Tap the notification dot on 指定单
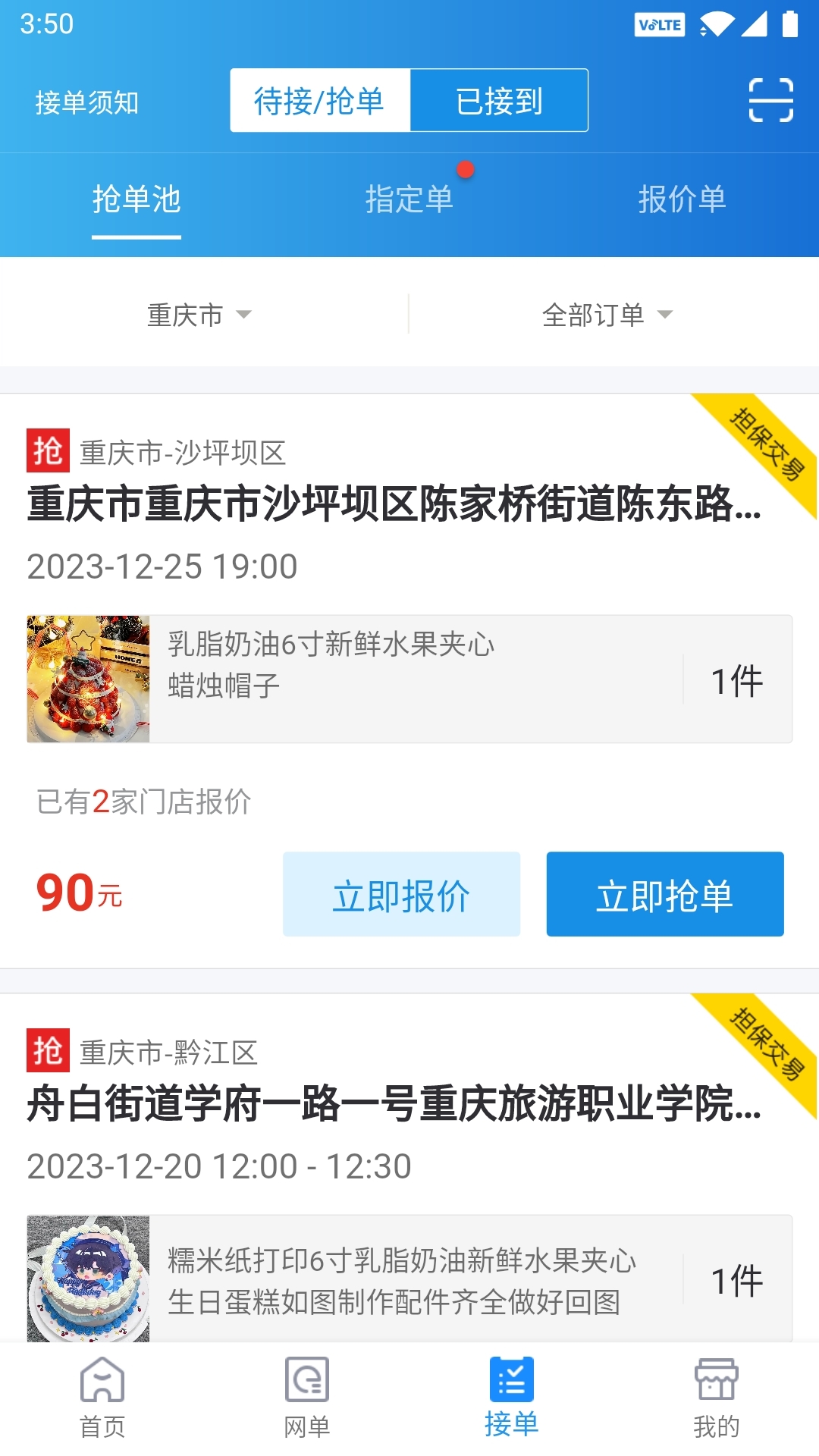Screen dimensions: 819x1456 tap(466, 171)
